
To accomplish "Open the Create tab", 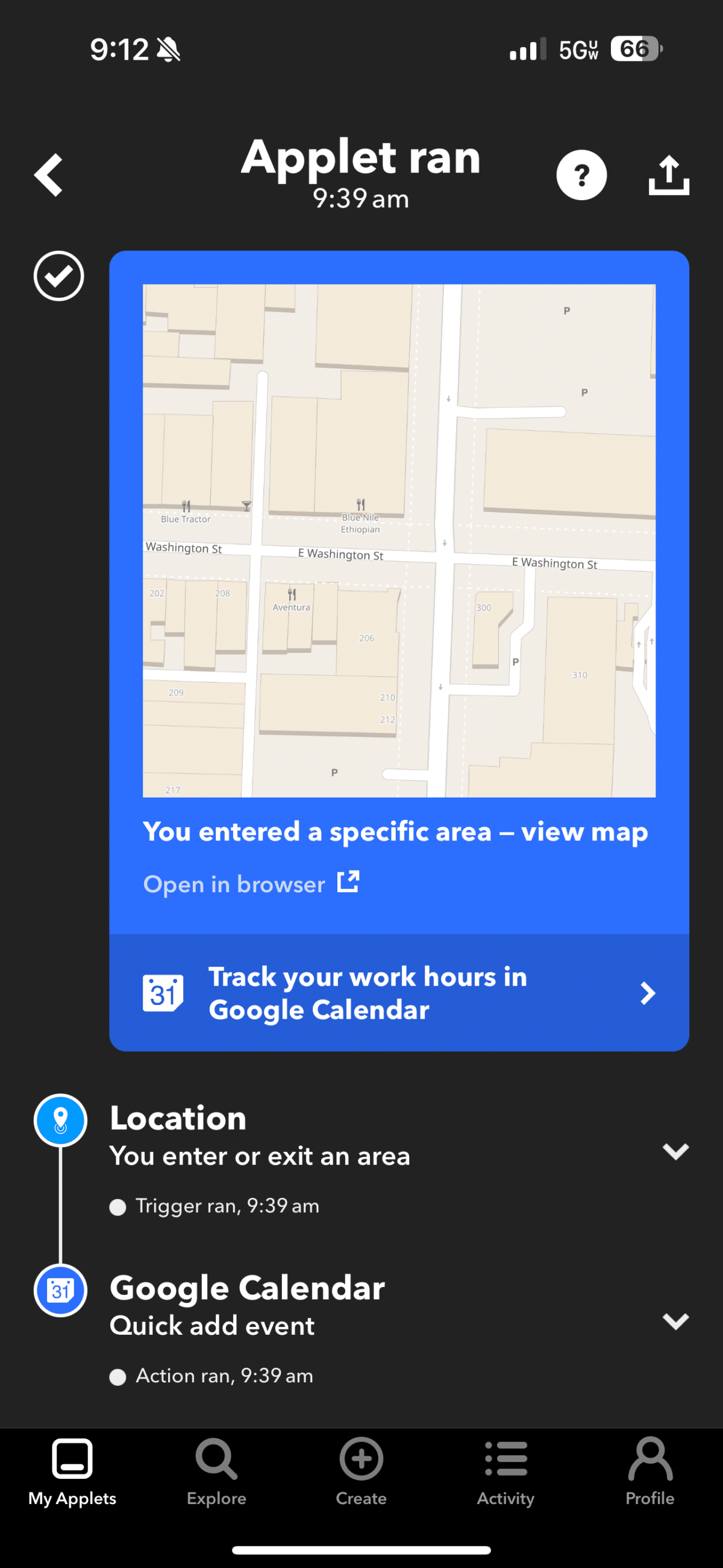I will point(361,1470).
